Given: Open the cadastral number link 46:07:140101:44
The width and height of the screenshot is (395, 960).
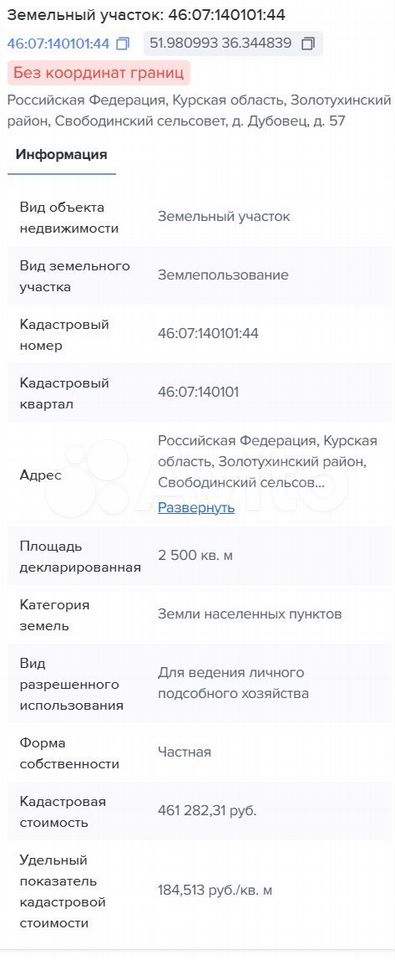Looking at the screenshot, I should (x=58, y=44).
